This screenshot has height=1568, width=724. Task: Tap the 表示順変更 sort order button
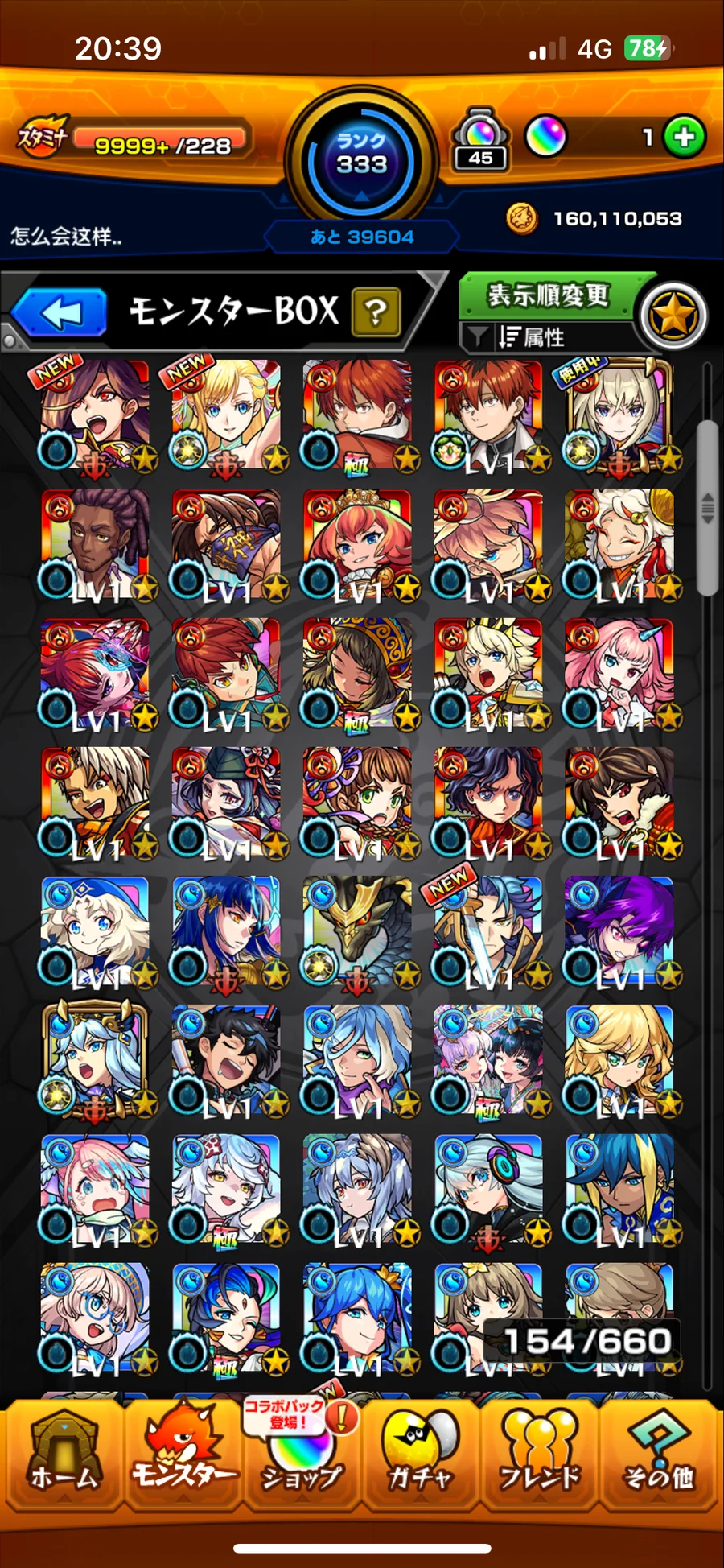coord(549,295)
